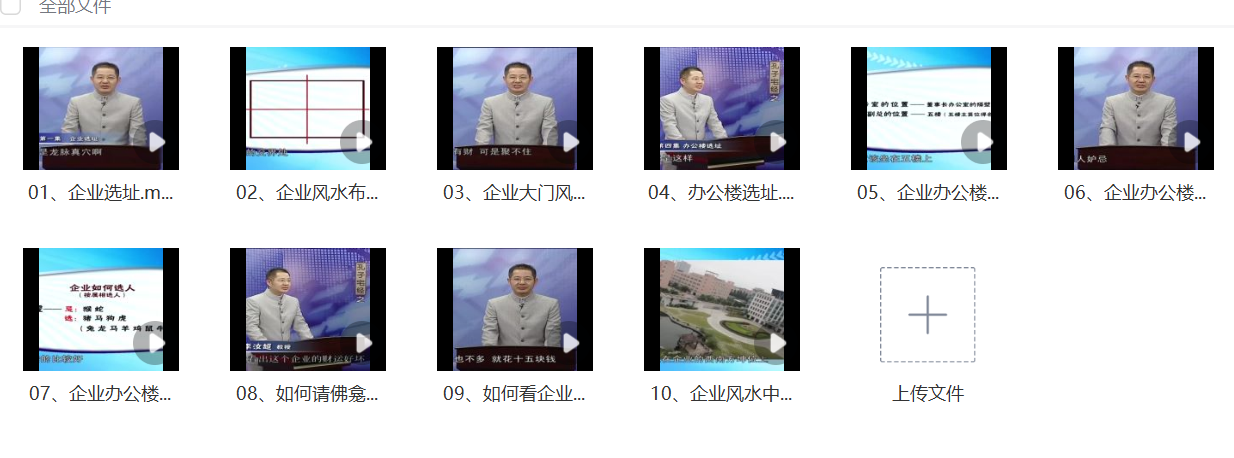Tap the 上传文件 upload button
1234x458 pixels.
point(927,315)
